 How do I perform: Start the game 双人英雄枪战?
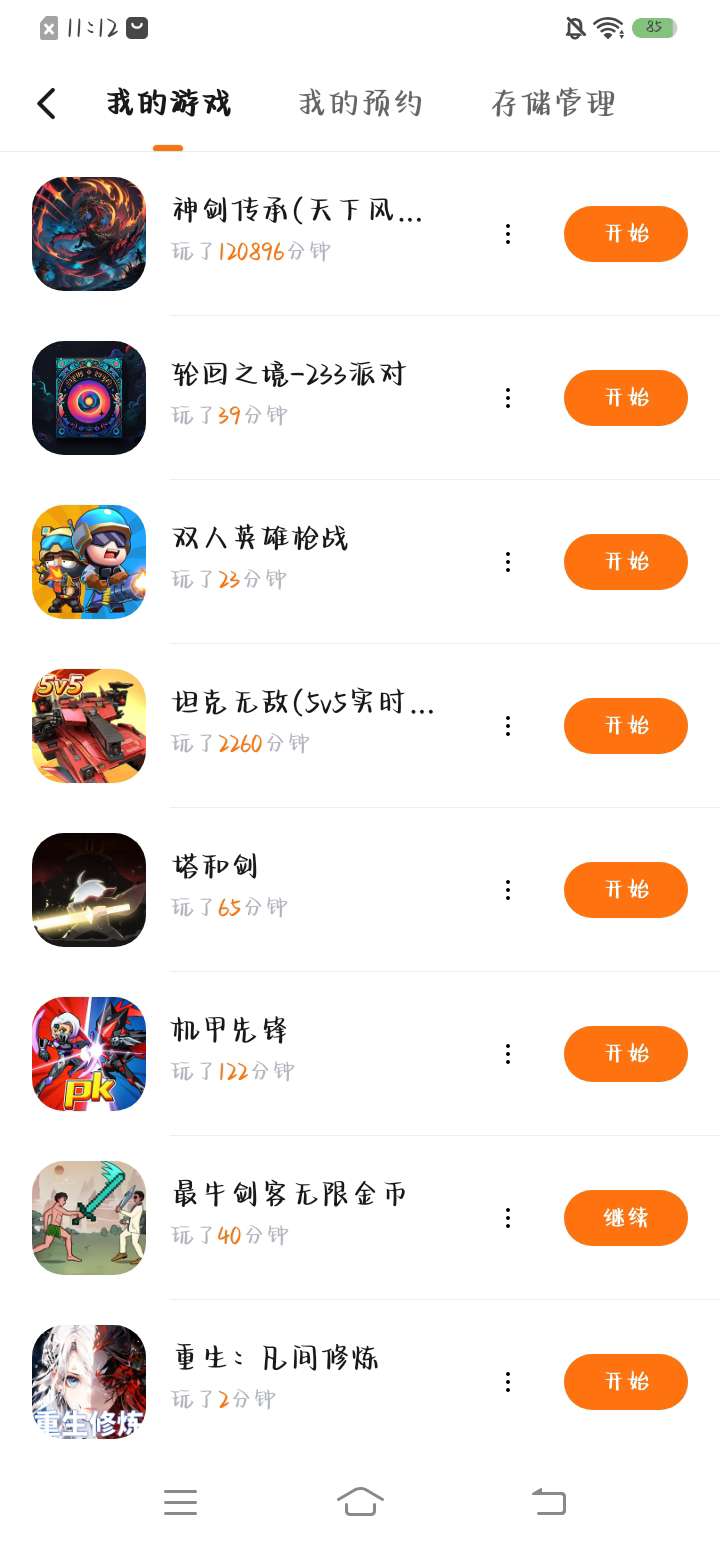625,562
